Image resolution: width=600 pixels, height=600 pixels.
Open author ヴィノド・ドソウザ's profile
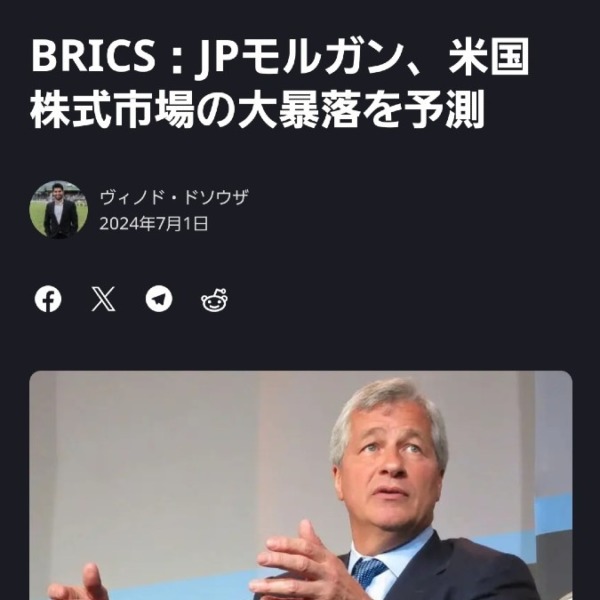pos(173,197)
